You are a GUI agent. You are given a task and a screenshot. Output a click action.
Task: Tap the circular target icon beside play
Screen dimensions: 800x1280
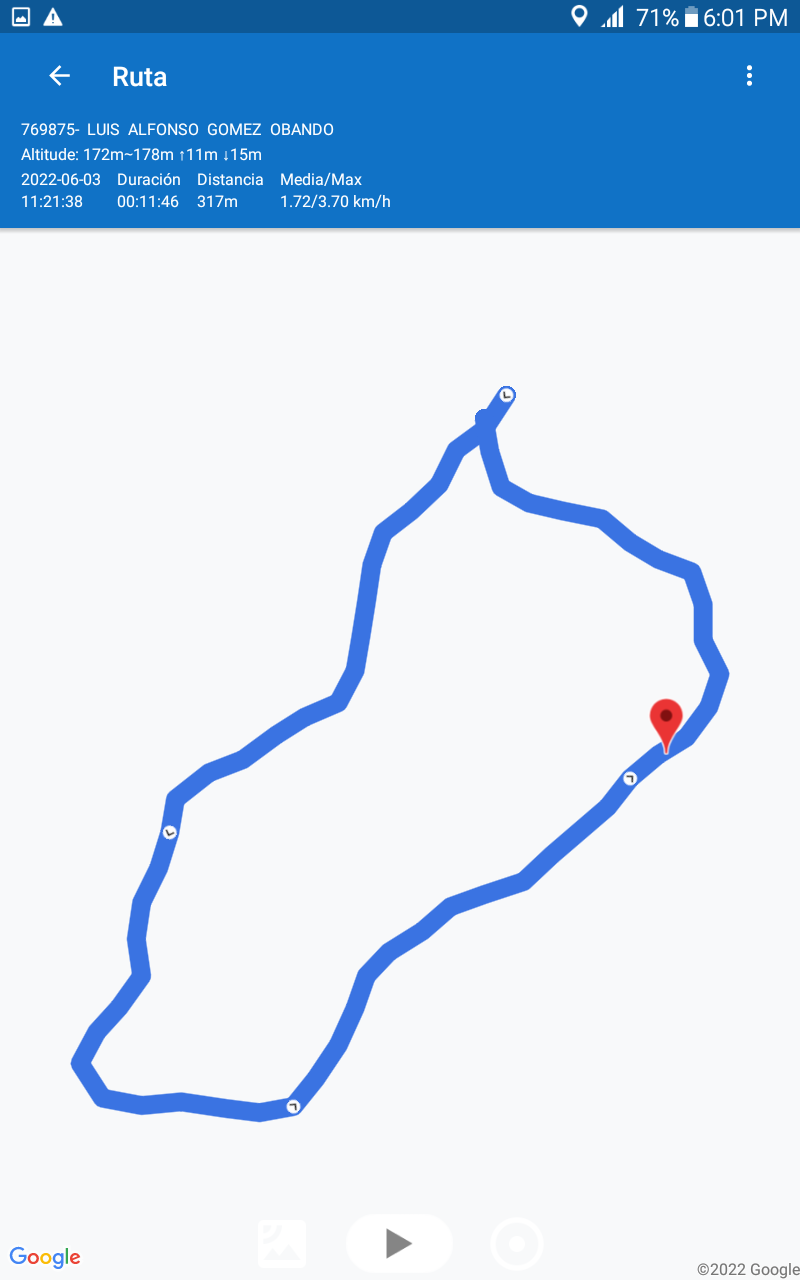pos(517,1244)
